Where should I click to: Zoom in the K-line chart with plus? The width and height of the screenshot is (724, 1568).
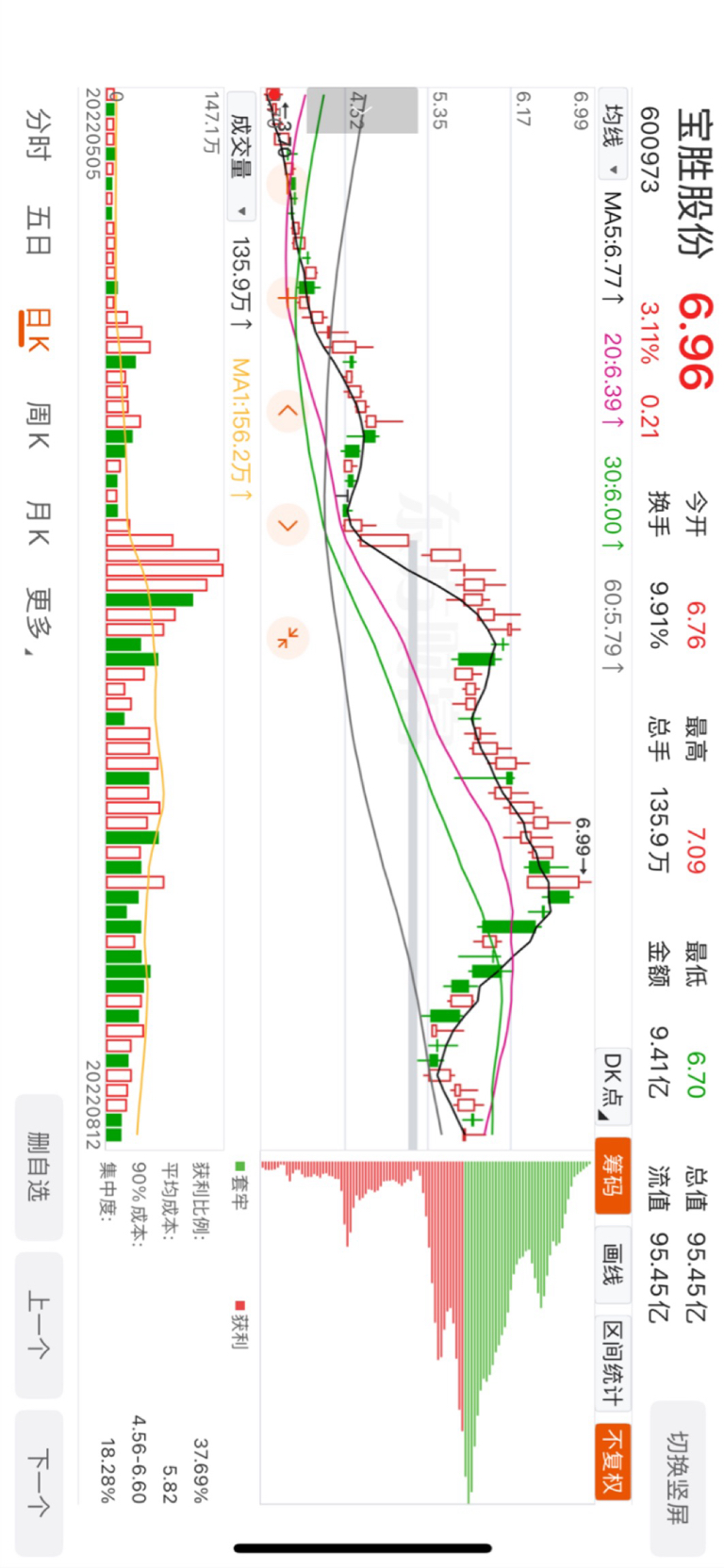287,297
